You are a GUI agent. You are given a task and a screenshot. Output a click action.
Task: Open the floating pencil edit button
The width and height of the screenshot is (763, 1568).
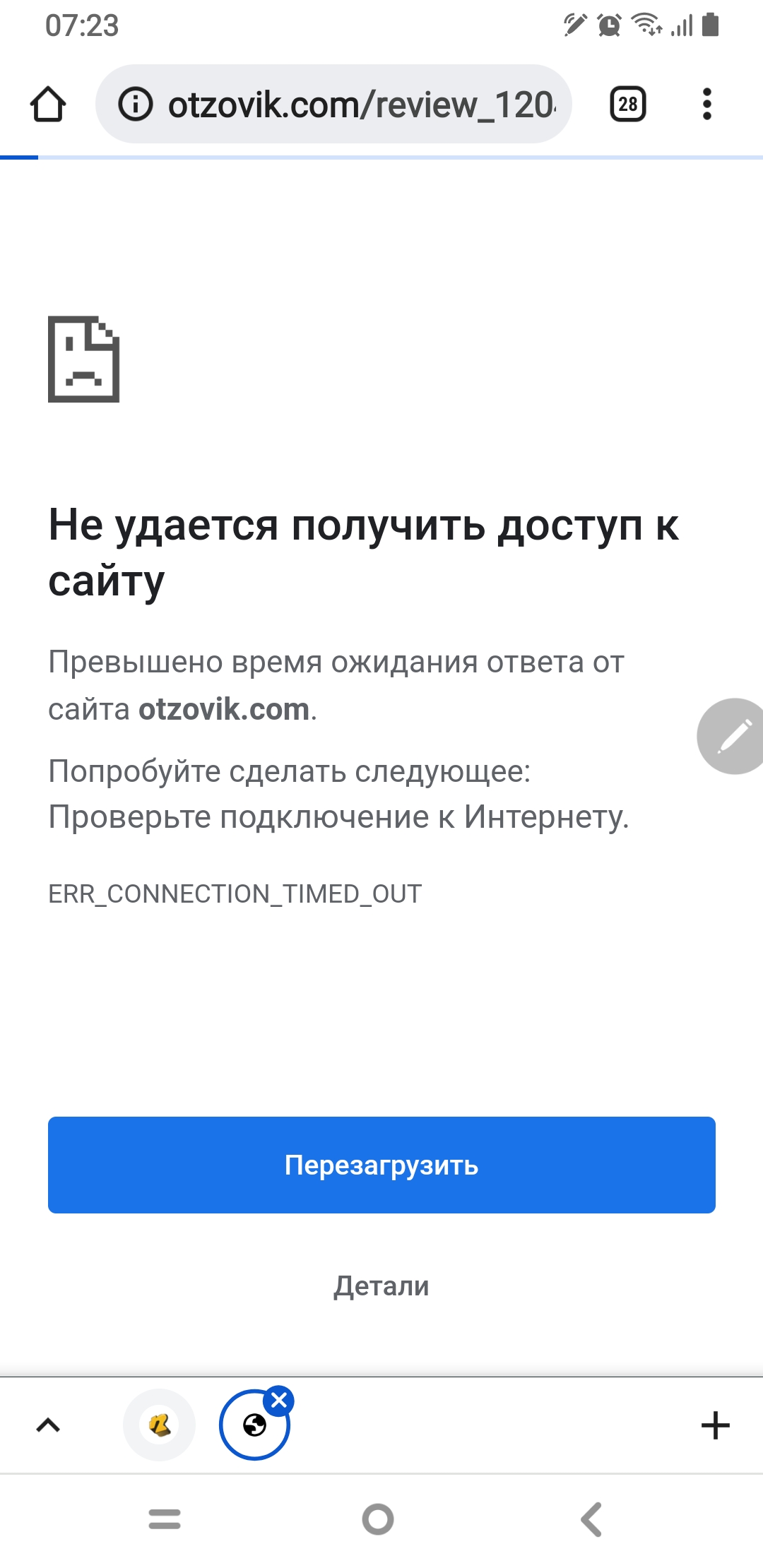pyautogui.click(x=733, y=736)
